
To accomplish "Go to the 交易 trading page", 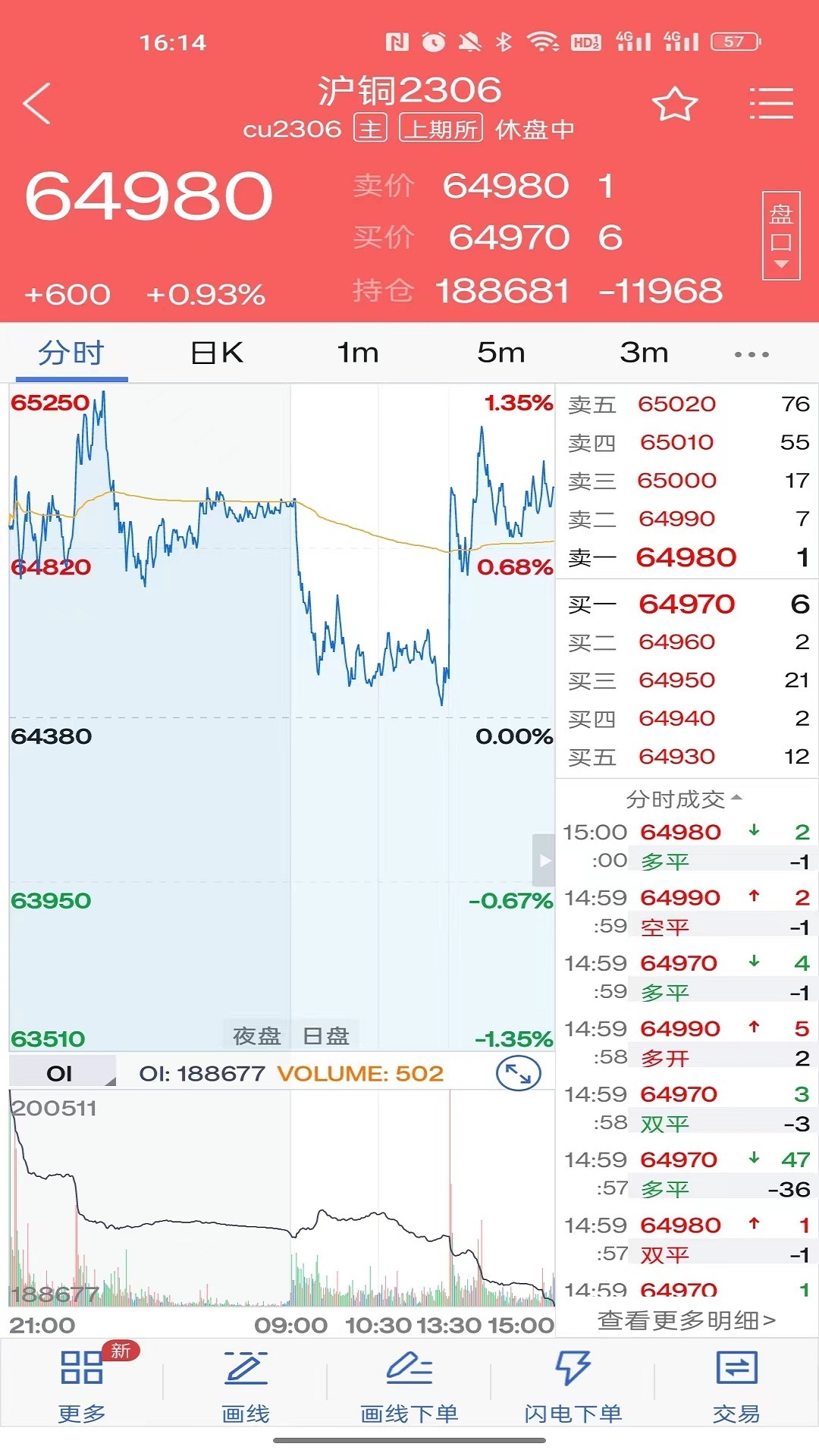I will coord(736,1386).
